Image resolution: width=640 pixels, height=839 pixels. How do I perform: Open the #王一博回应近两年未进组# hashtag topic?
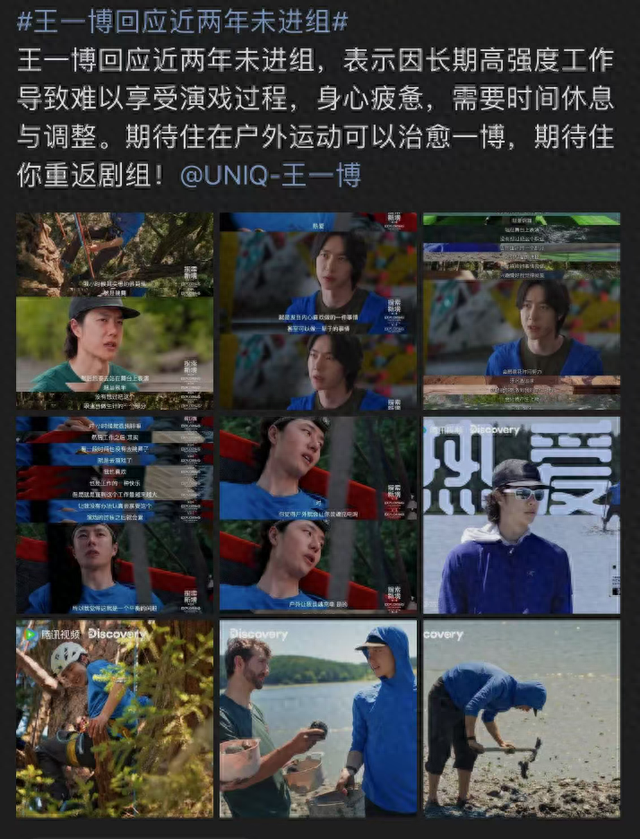point(182,21)
